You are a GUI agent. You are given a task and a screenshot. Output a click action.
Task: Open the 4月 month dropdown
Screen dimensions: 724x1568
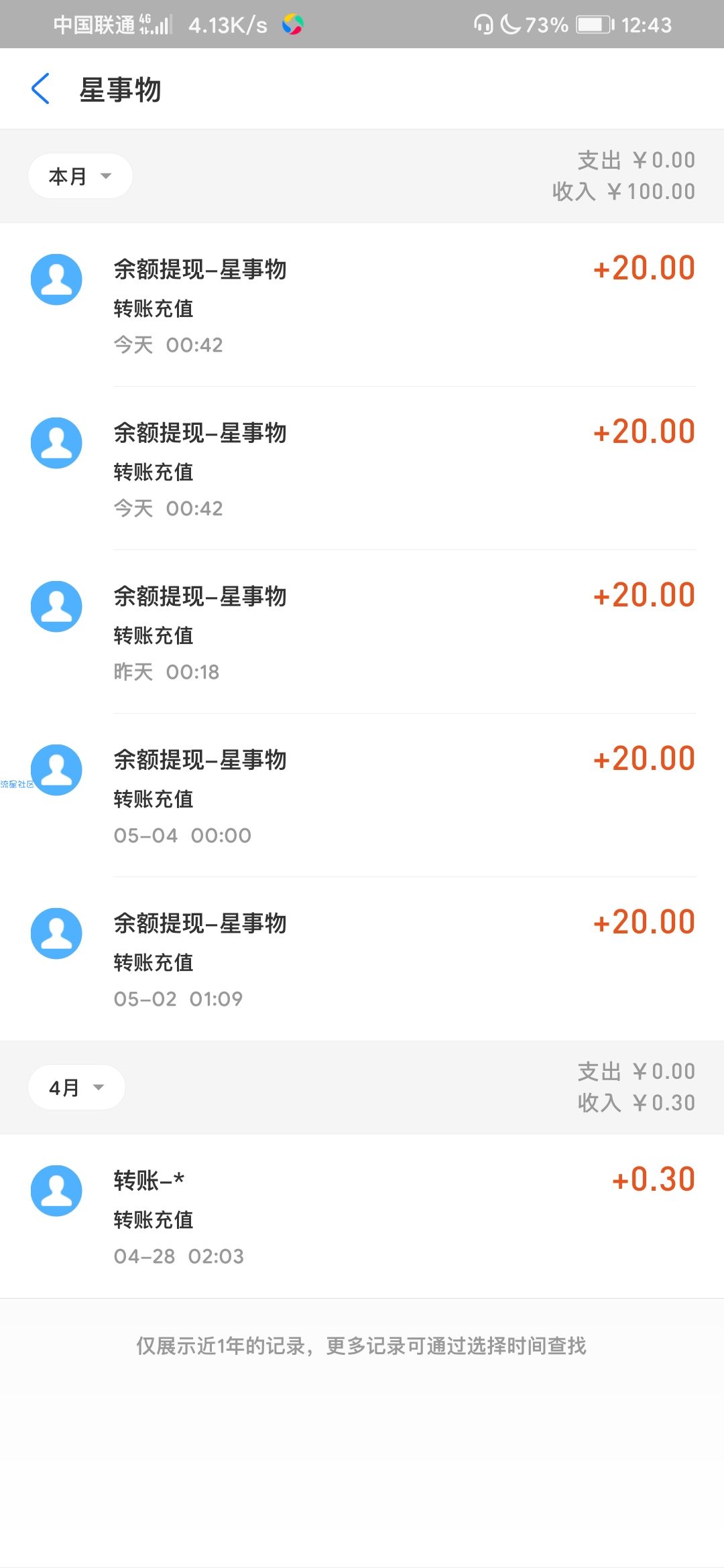(x=76, y=1087)
